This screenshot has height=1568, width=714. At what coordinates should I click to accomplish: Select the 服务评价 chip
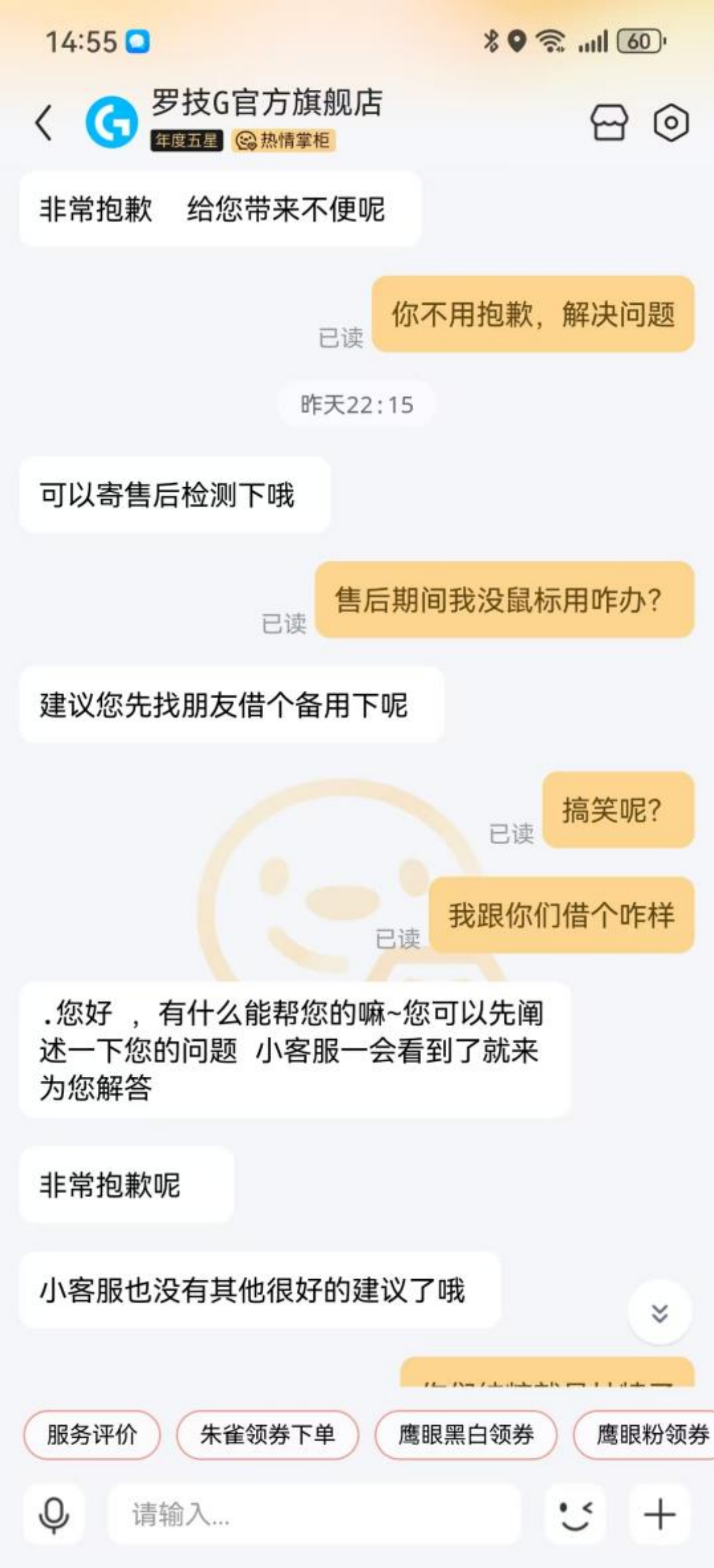point(92,1434)
